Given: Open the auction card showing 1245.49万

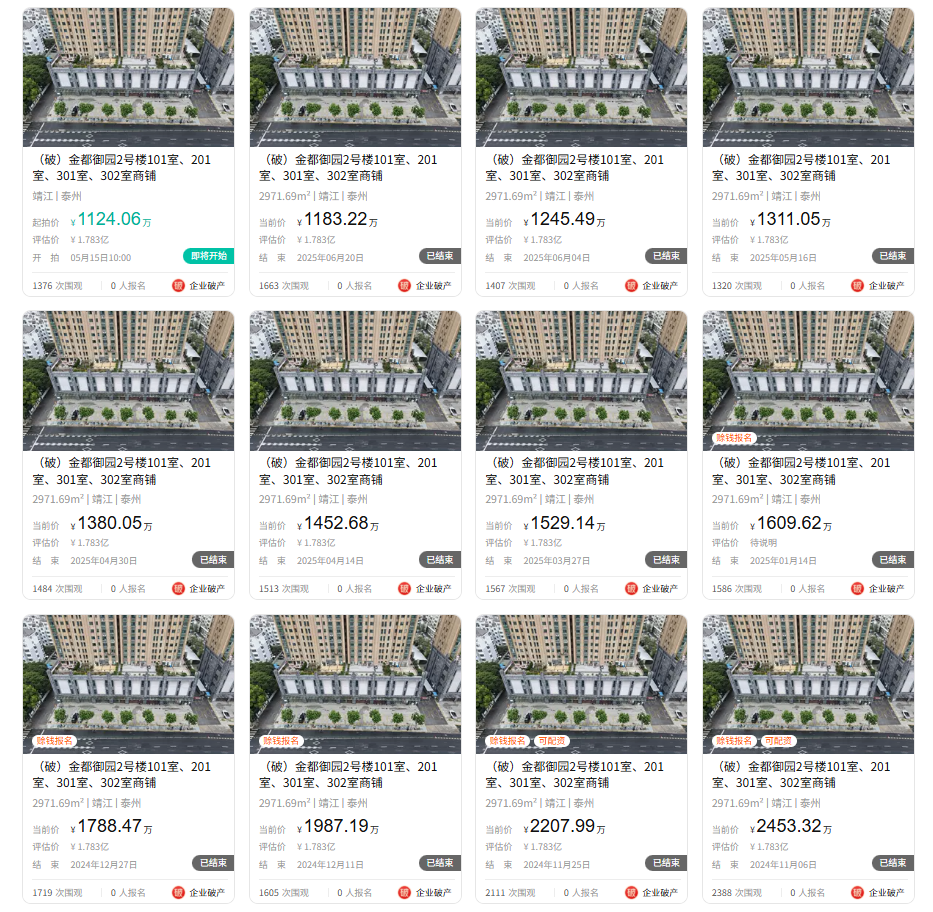Looking at the screenshot, I should (x=581, y=168).
